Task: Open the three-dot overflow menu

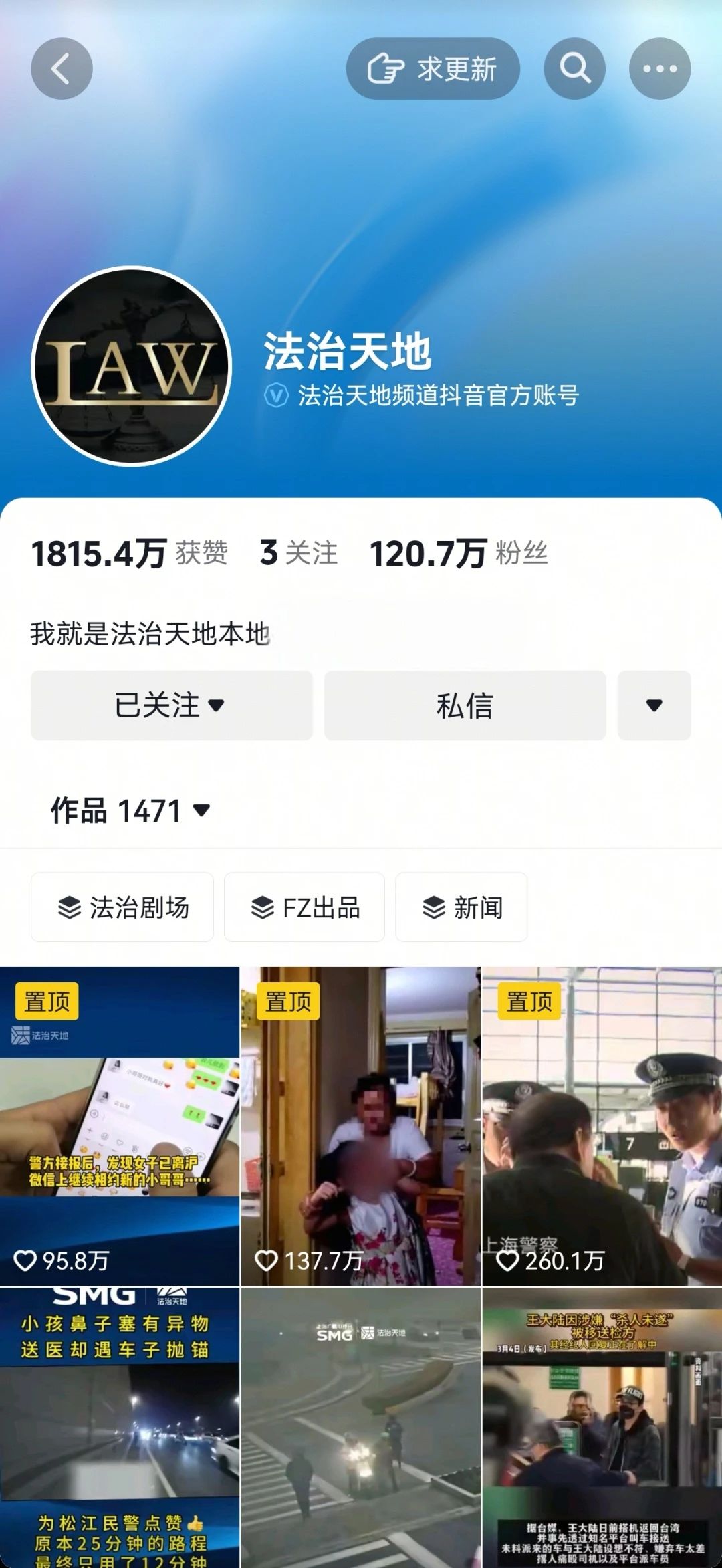Action: [659, 69]
